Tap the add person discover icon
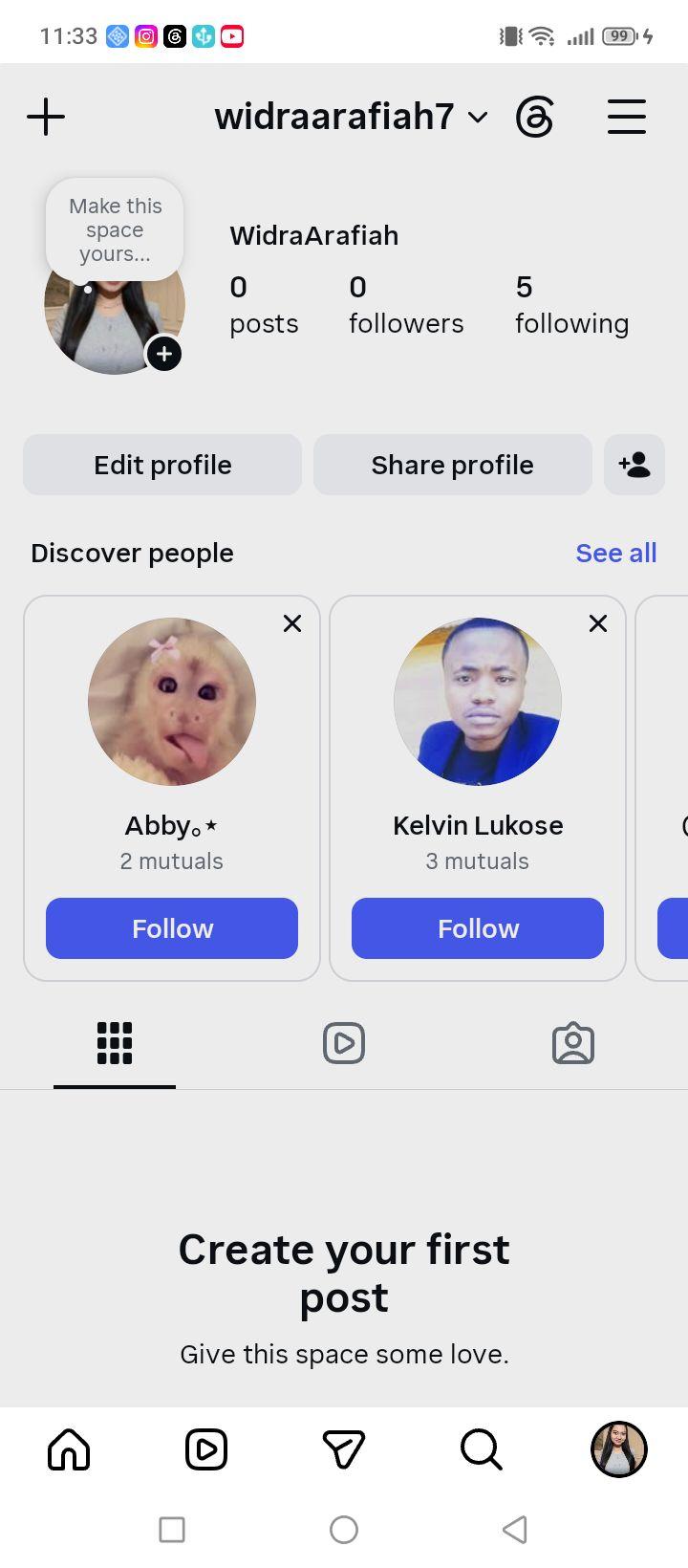The image size is (688, 1568). [634, 465]
